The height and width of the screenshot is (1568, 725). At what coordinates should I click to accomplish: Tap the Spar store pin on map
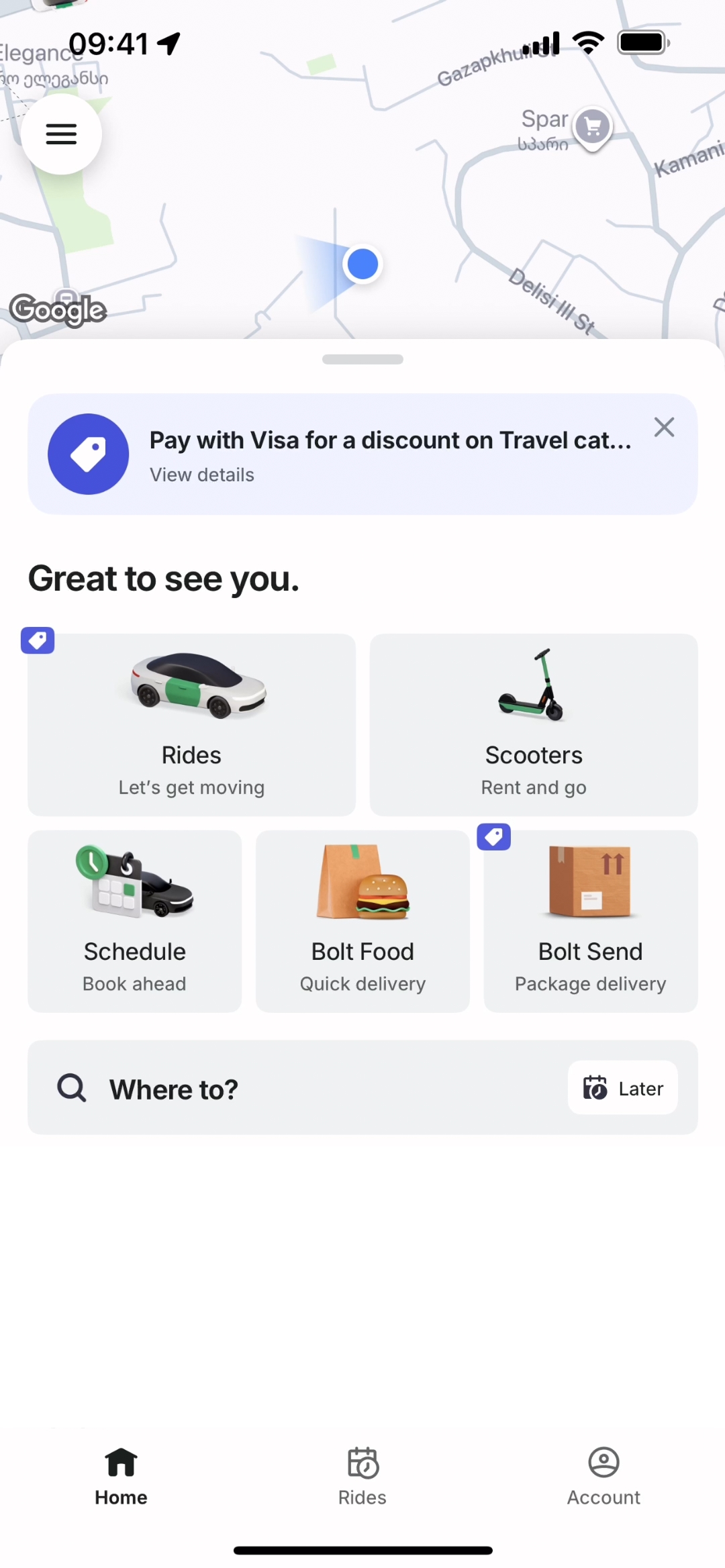tap(592, 127)
